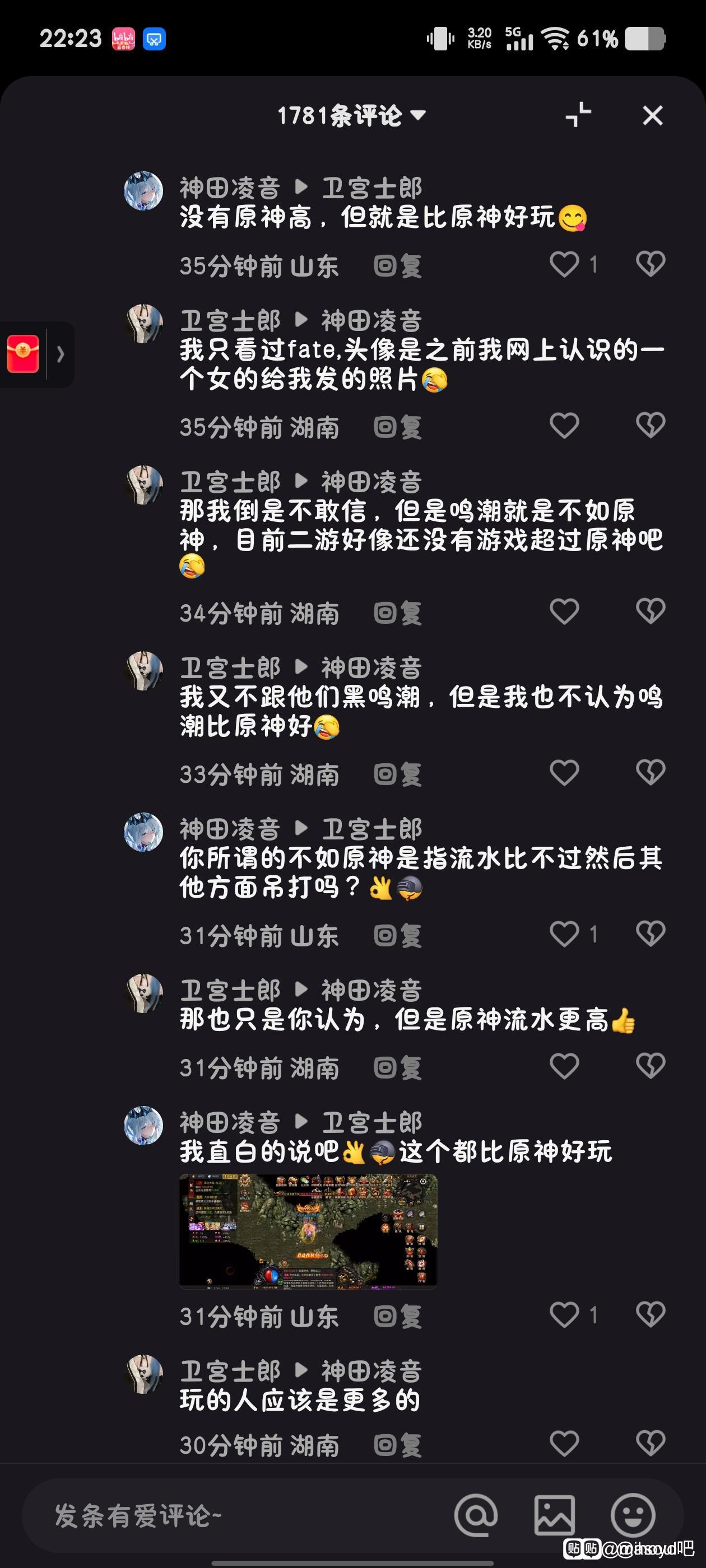Close the comments panel
This screenshot has height=1568, width=706.
pyautogui.click(x=652, y=116)
